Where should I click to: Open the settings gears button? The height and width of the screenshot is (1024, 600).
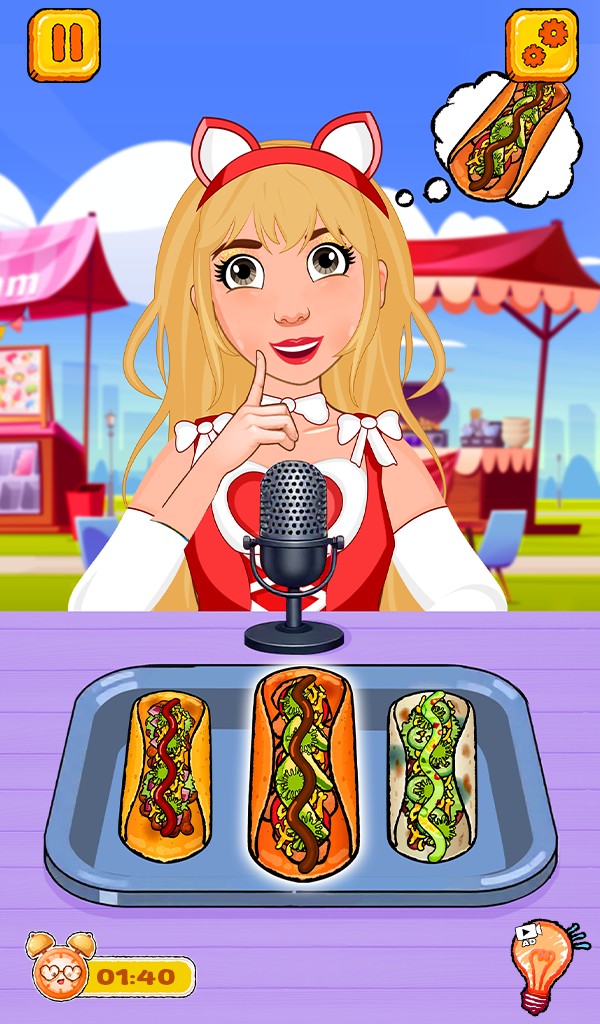[541, 45]
